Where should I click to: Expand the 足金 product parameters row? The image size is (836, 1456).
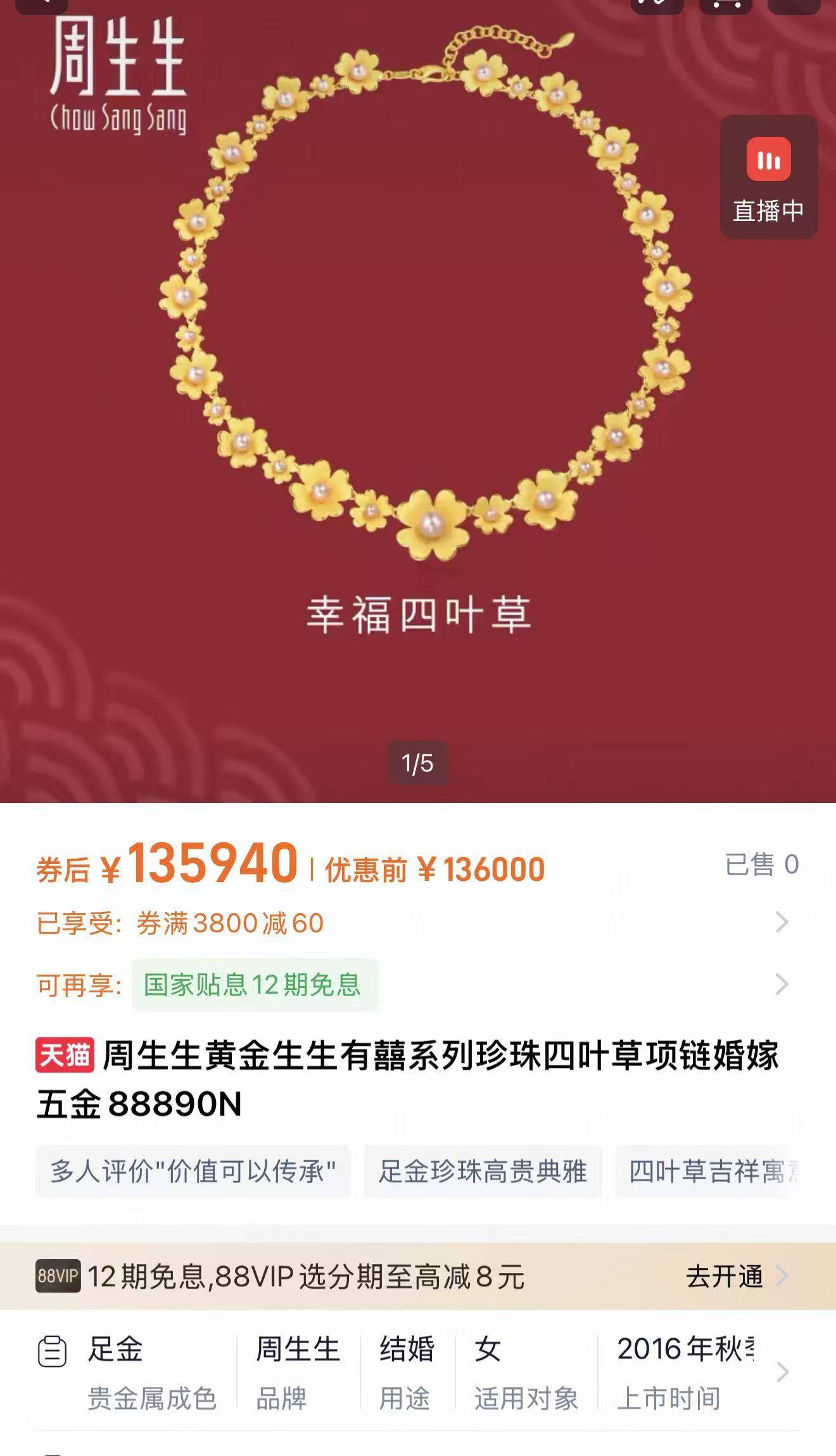(782, 1372)
